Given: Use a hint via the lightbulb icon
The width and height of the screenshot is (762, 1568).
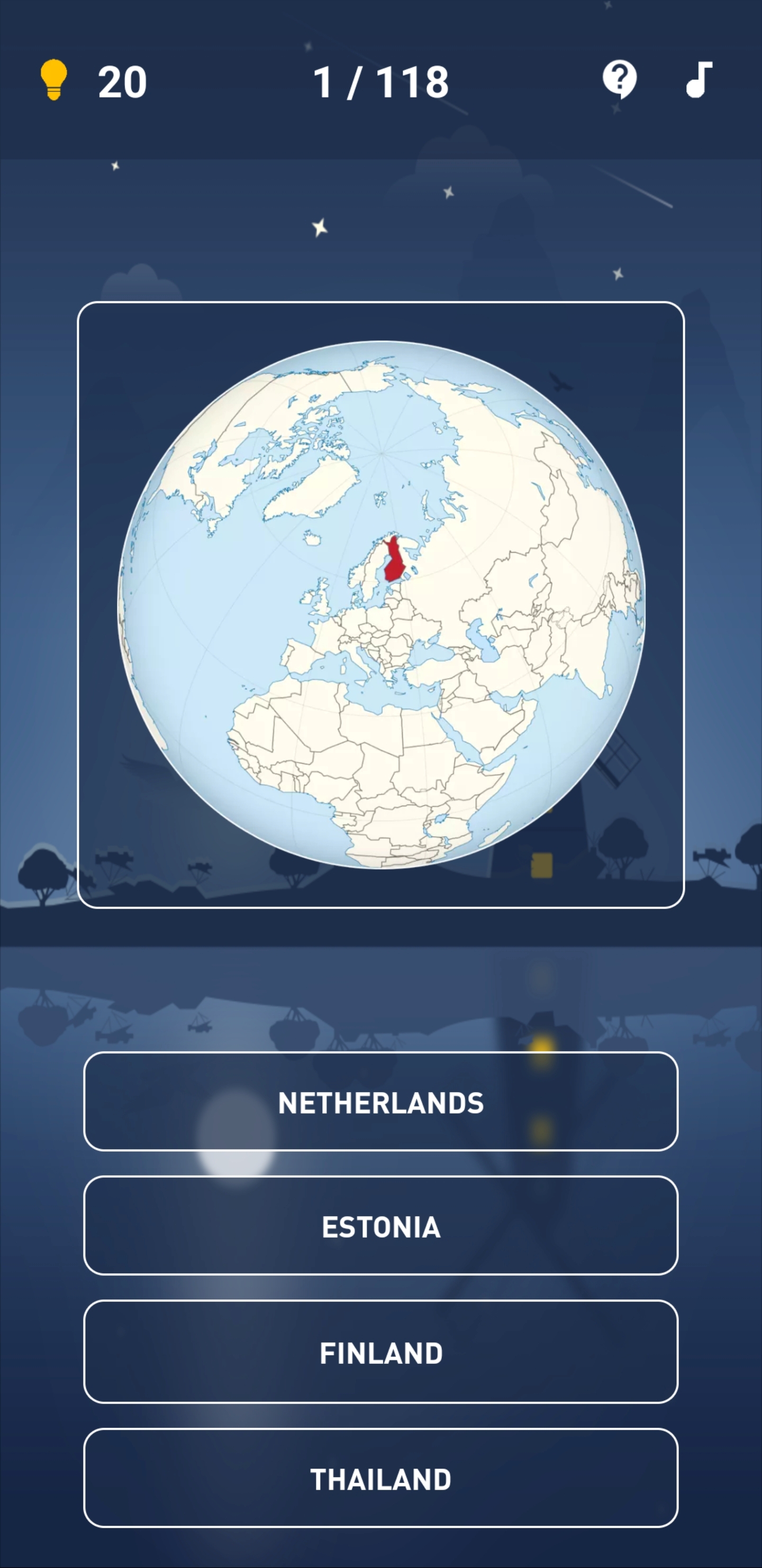Looking at the screenshot, I should (53, 80).
